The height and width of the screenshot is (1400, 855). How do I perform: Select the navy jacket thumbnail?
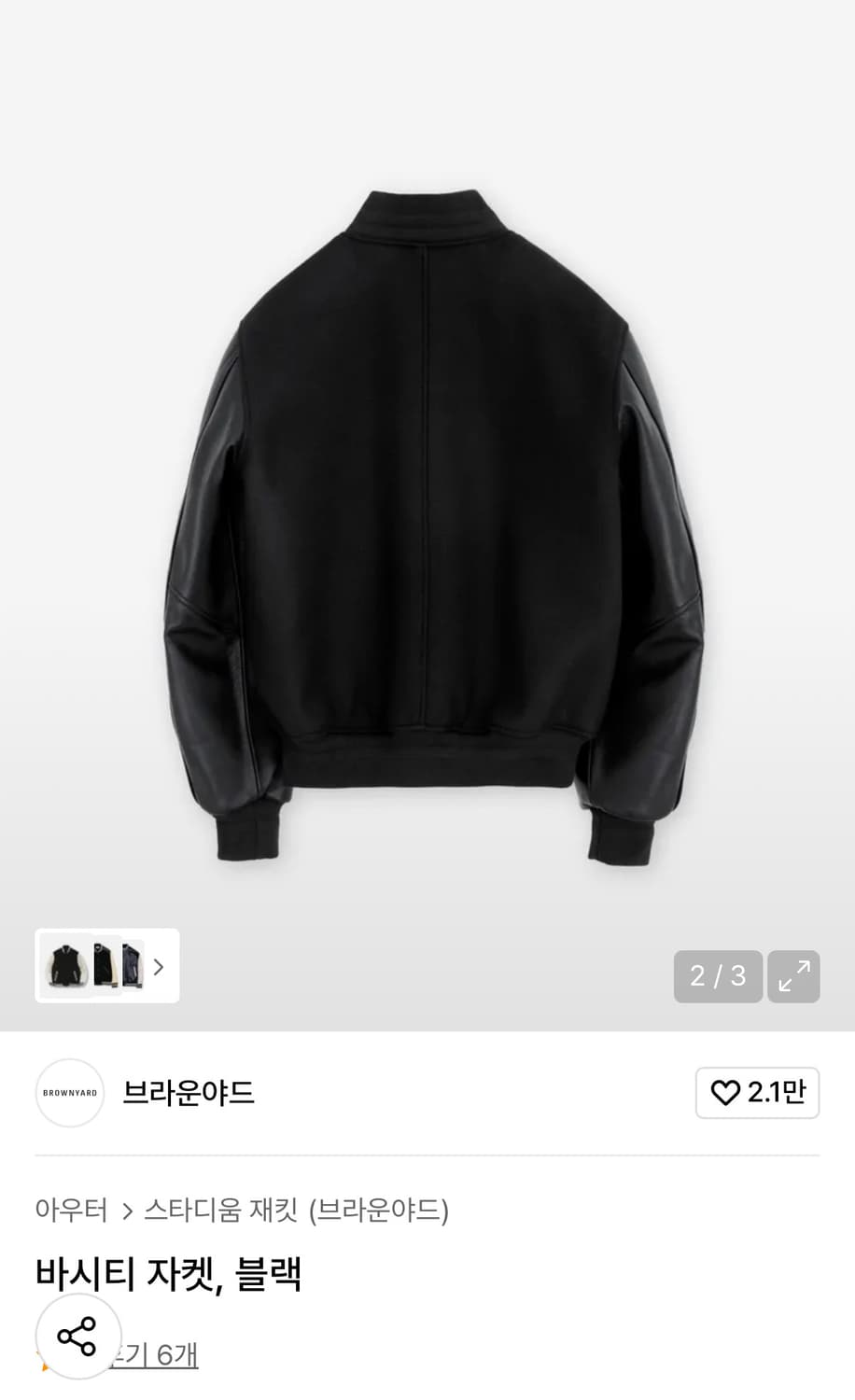coord(132,967)
